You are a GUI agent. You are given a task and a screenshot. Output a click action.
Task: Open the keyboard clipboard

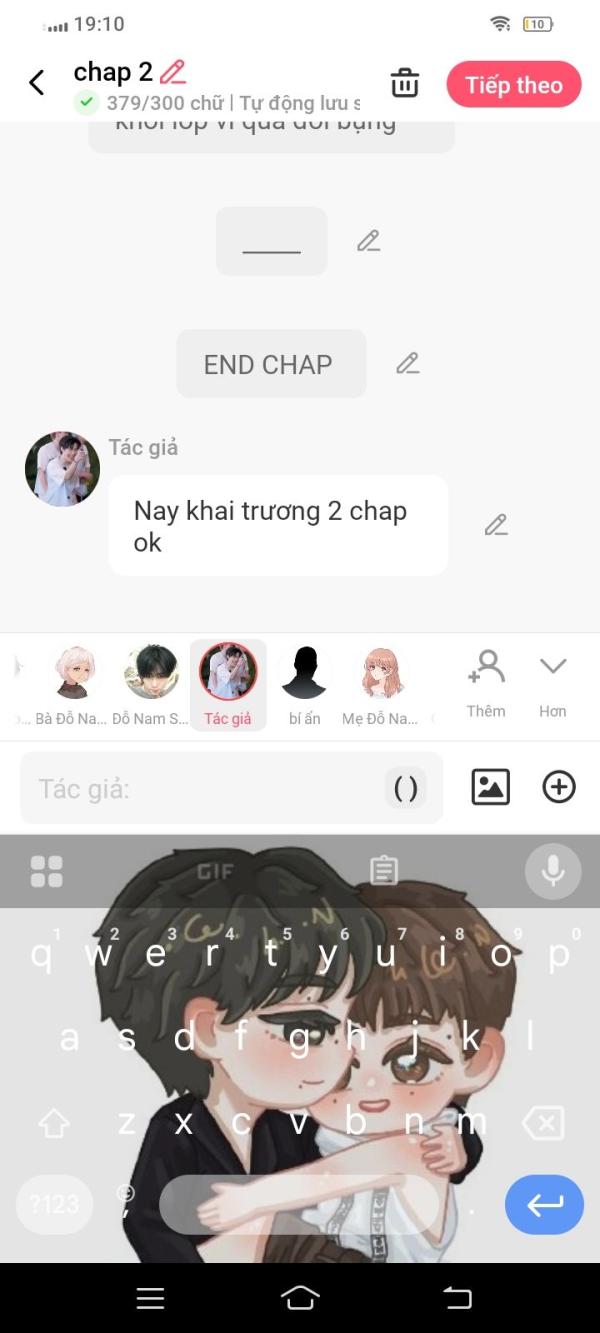pos(384,871)
